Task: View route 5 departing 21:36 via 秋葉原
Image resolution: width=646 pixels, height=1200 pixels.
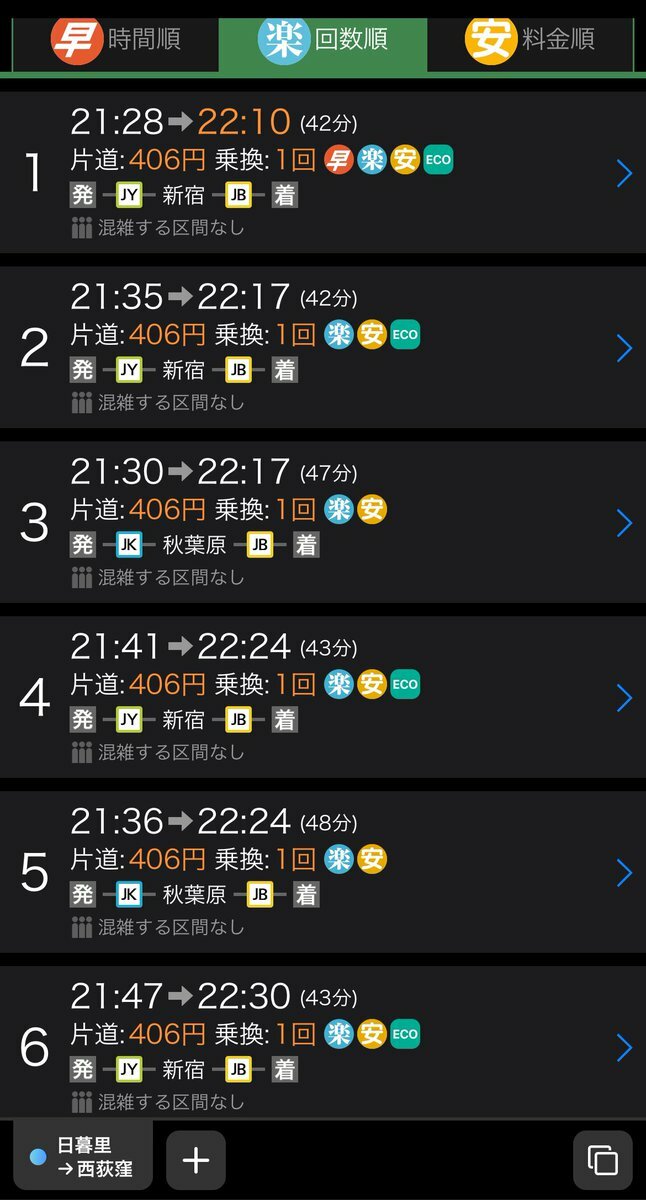Action: pyautogui.click(x=323, y=872)
